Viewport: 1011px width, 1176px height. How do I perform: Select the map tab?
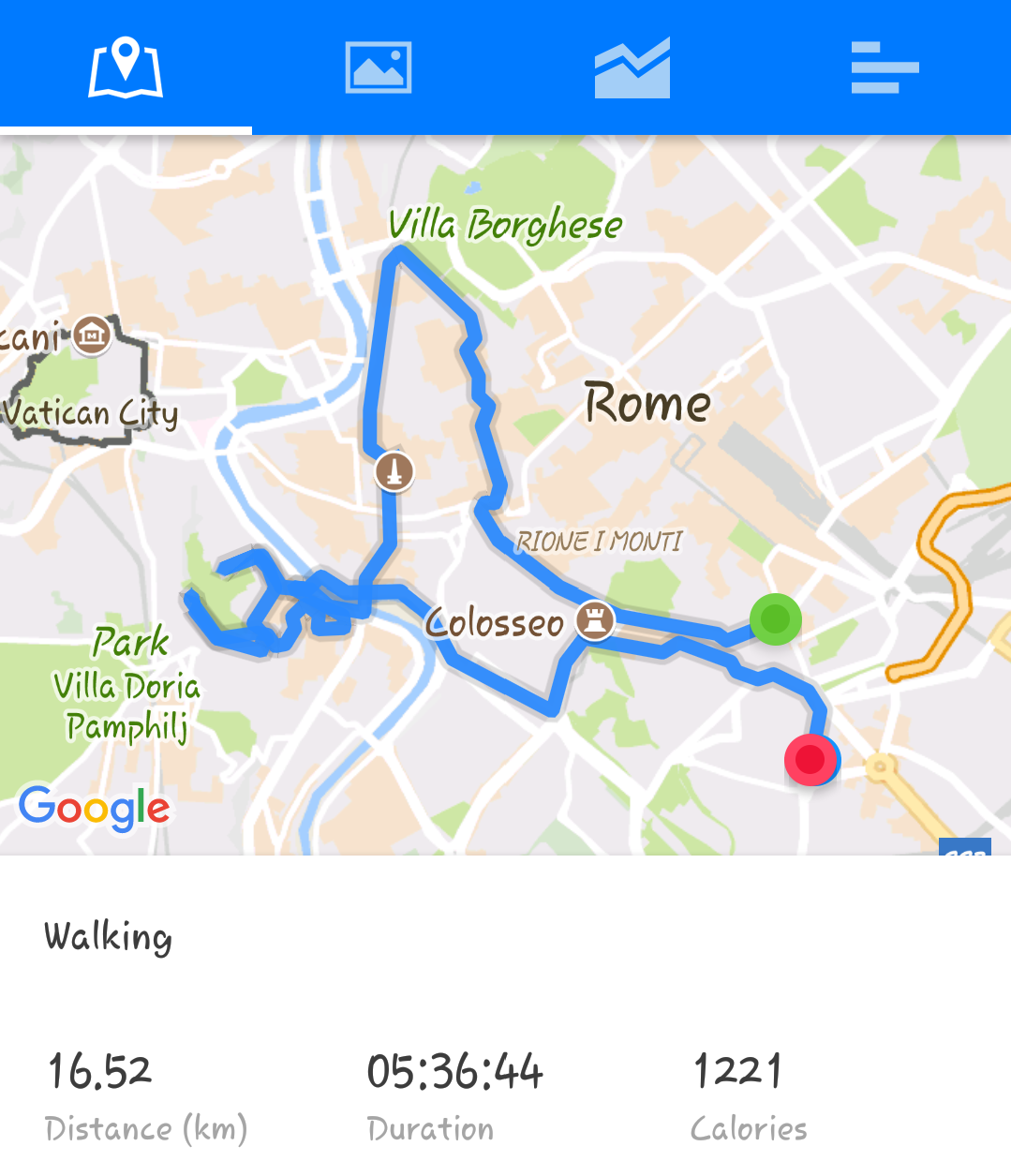(x=126, y=67)
